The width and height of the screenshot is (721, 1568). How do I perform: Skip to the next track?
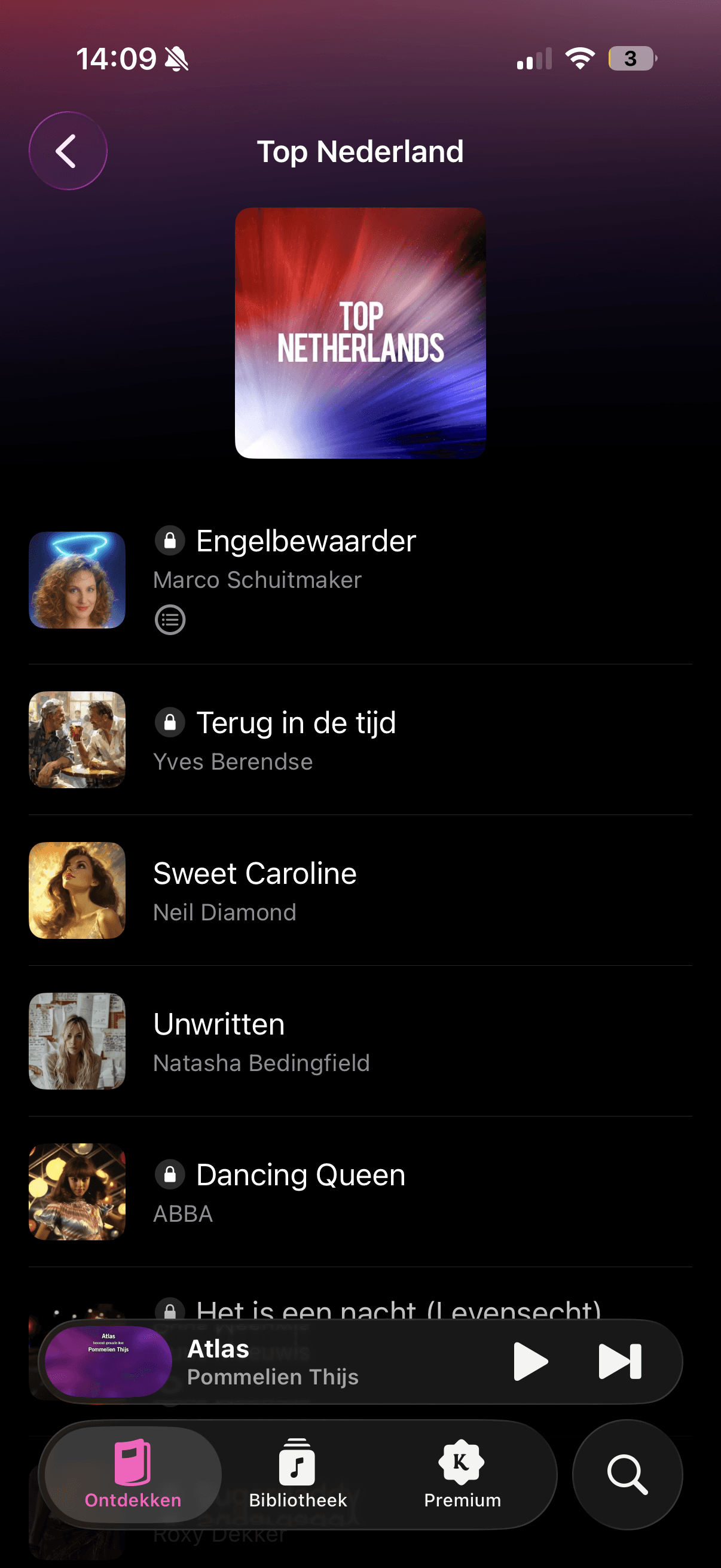[619, 1361]
